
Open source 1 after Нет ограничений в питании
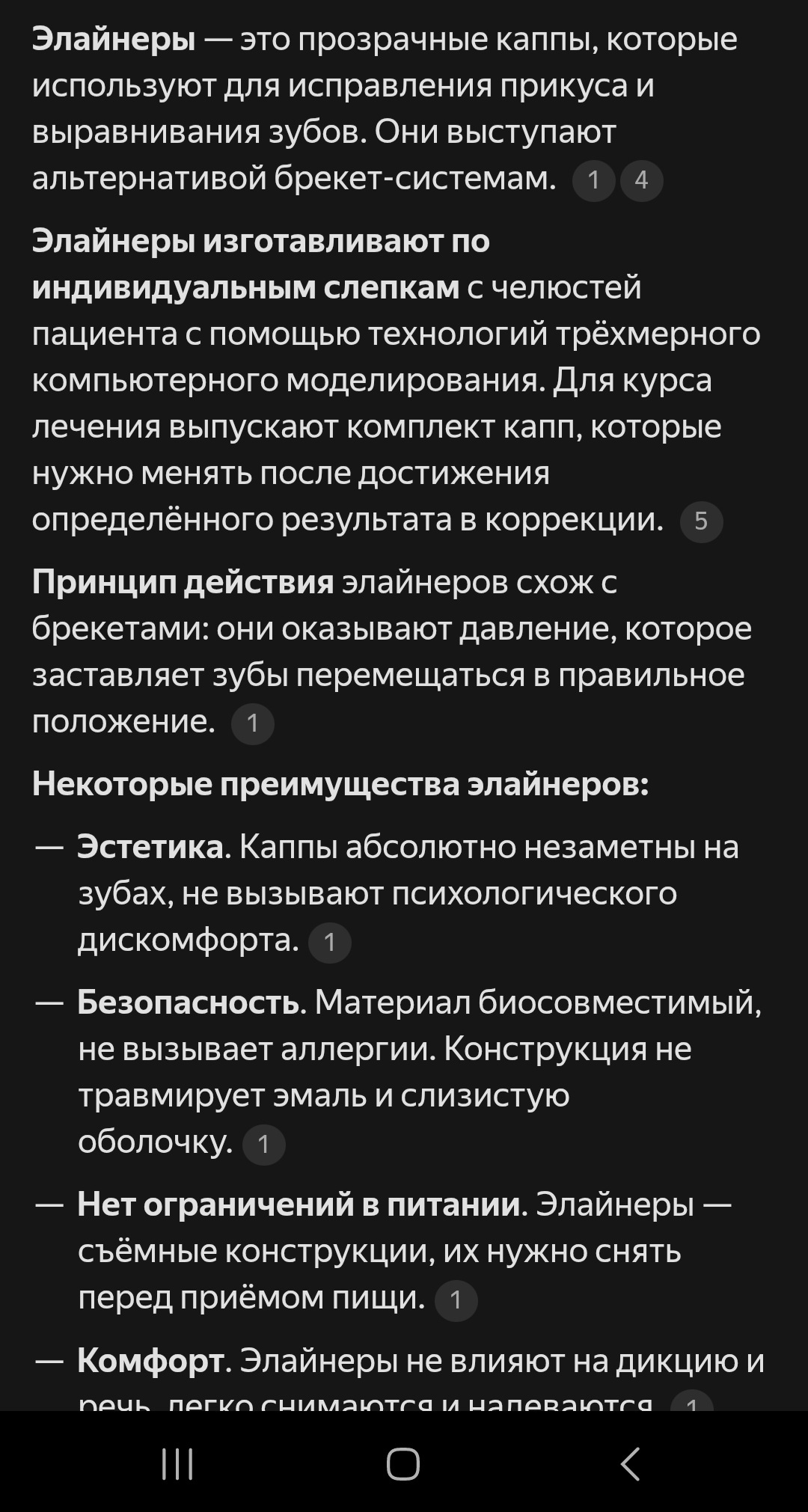(x=456, y=1300)
